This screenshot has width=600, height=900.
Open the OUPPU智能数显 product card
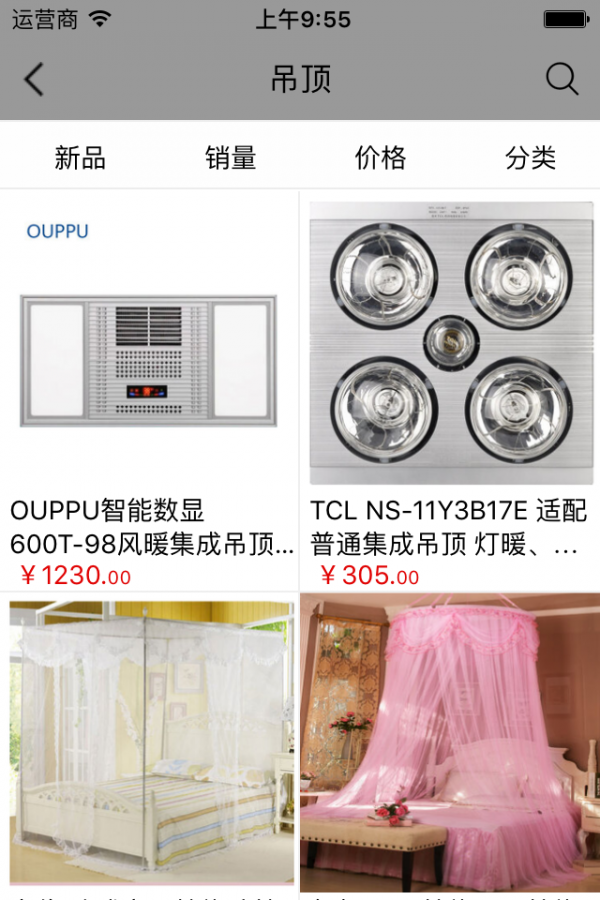tap(150, 390)
